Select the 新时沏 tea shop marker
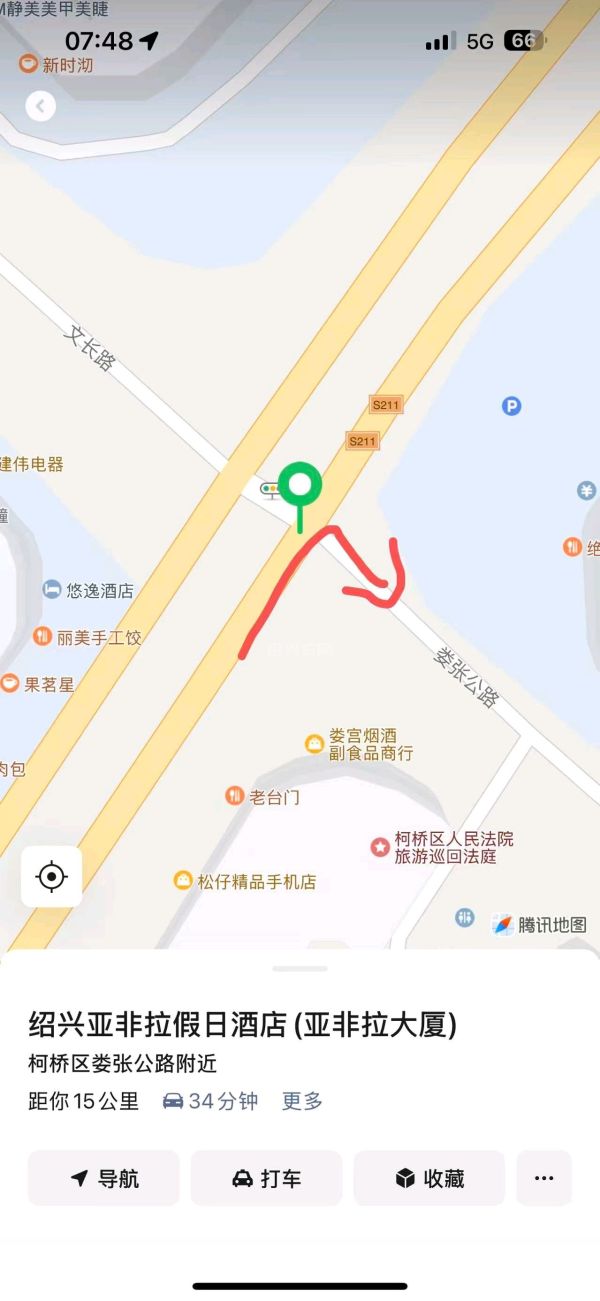This screenshot has height=1301, width=600. click(28, 64)
